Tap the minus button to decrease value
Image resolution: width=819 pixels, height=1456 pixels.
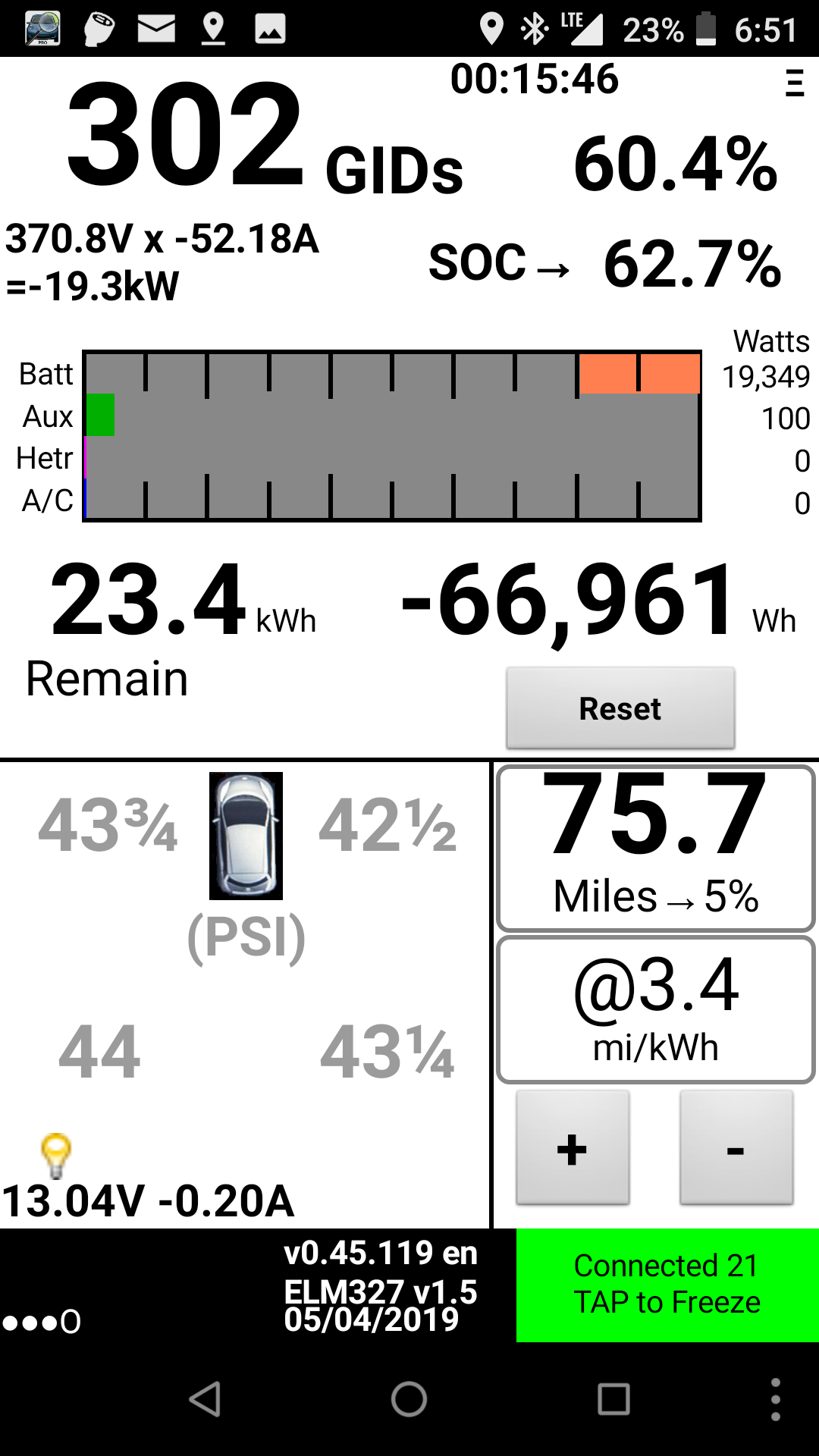coord(736,1148)
